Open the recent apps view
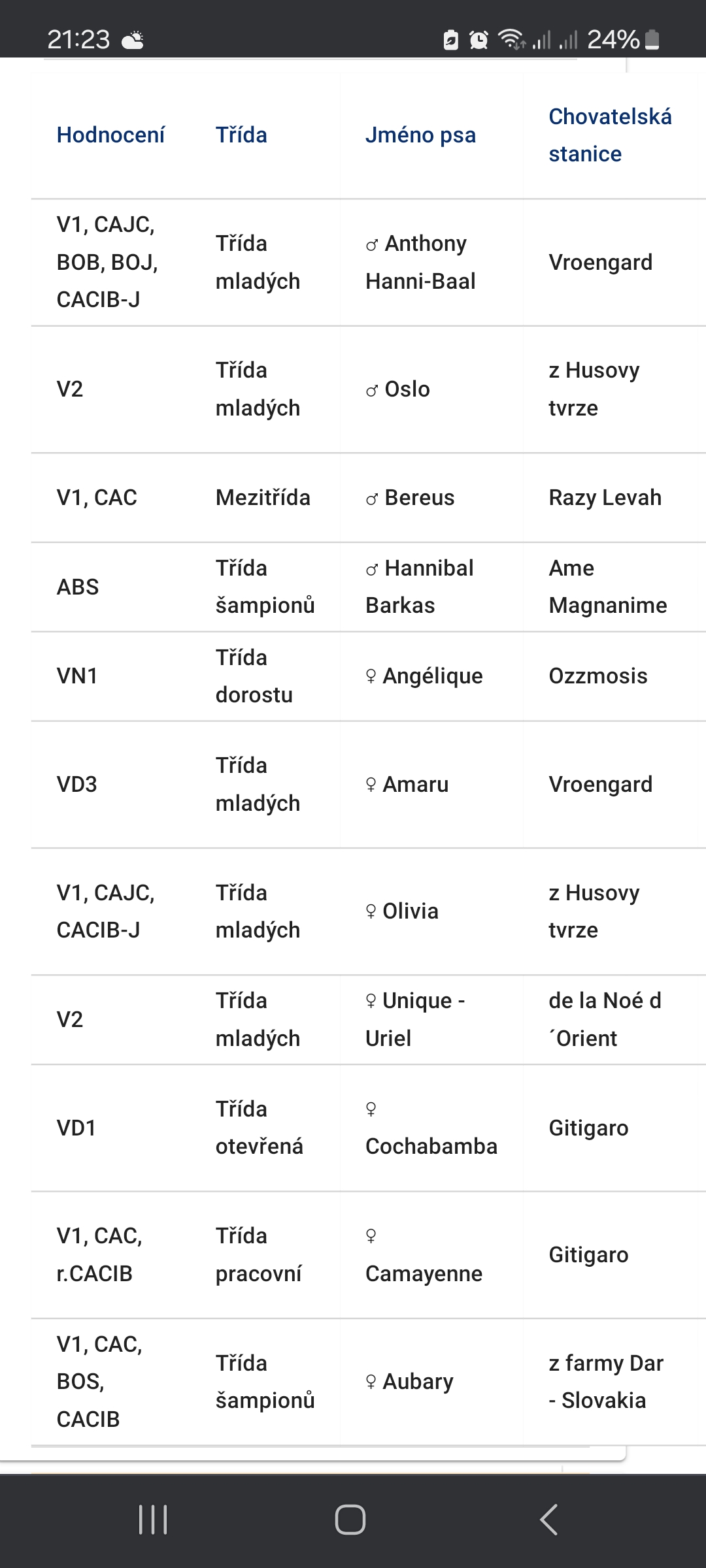Screen dimensions: 706x1568 pyautogui.click(x=154, y=1520)
